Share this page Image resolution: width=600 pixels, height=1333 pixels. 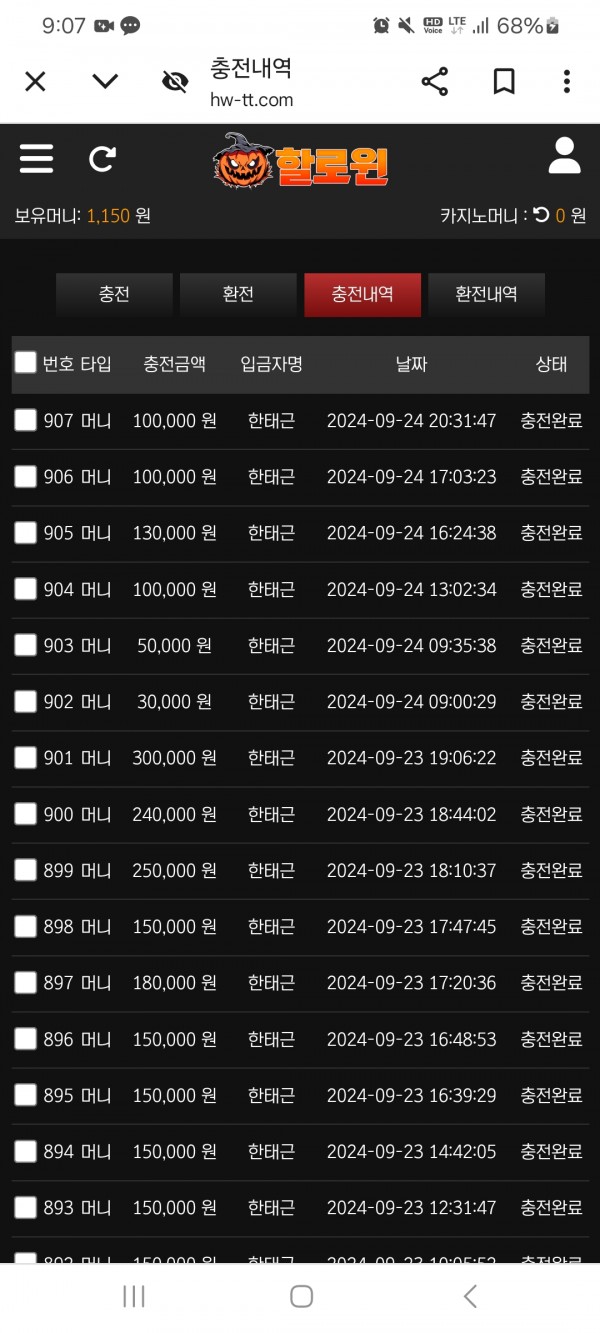coord(435,82)
